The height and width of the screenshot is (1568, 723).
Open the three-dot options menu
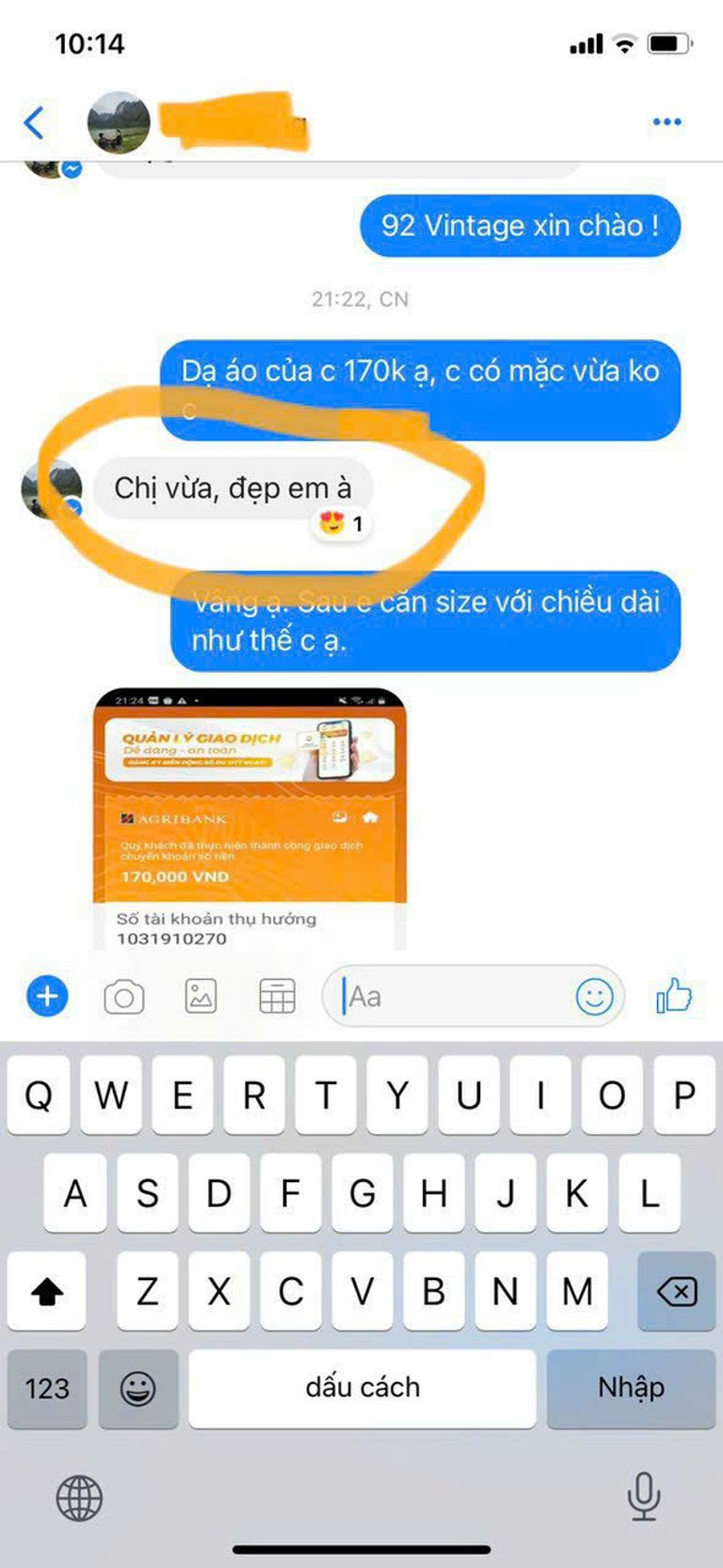[667, 121]
